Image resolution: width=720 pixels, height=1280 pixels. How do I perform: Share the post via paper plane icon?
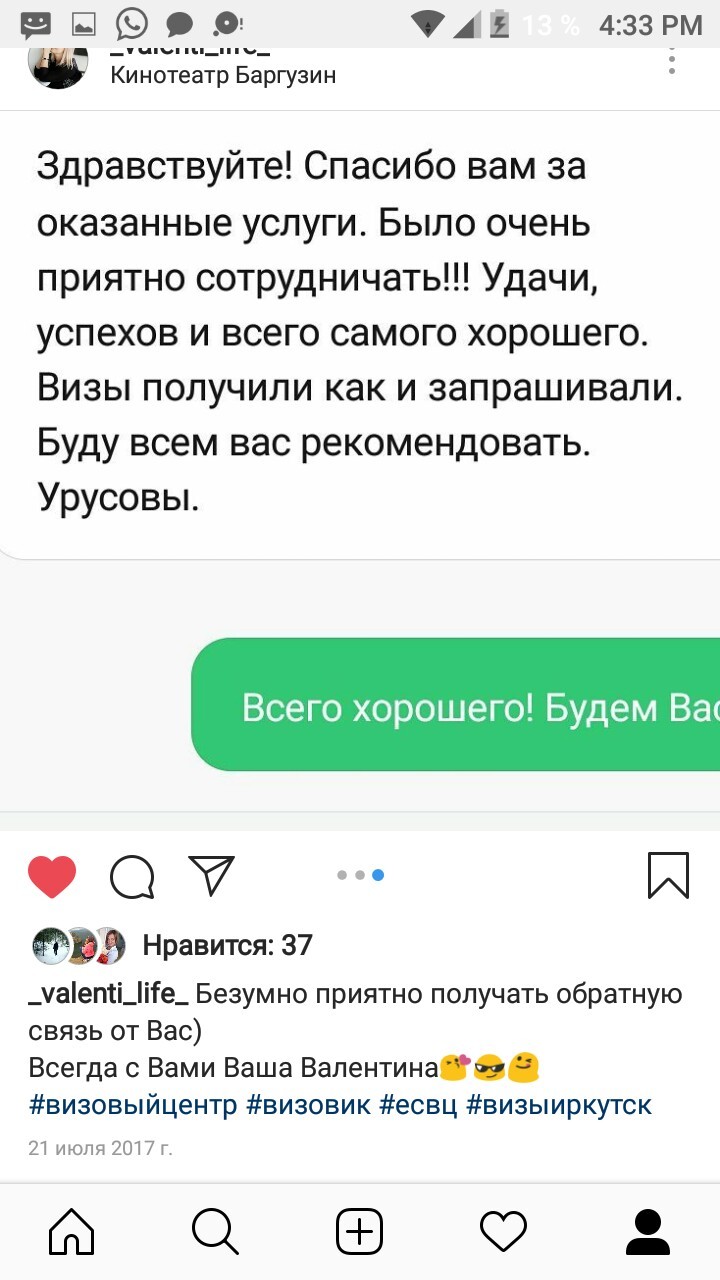[211, 875]
